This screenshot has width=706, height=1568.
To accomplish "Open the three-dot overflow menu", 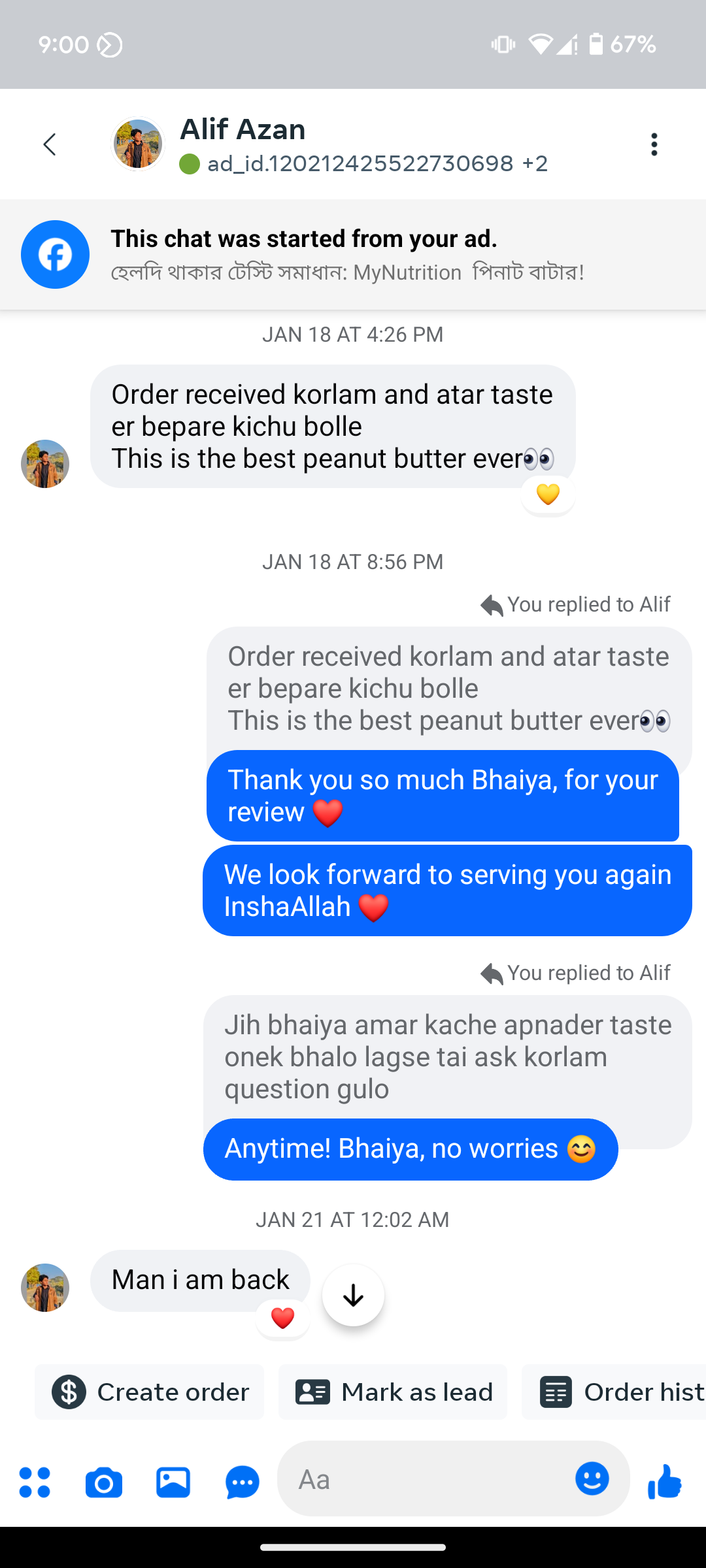I will 654,144.
